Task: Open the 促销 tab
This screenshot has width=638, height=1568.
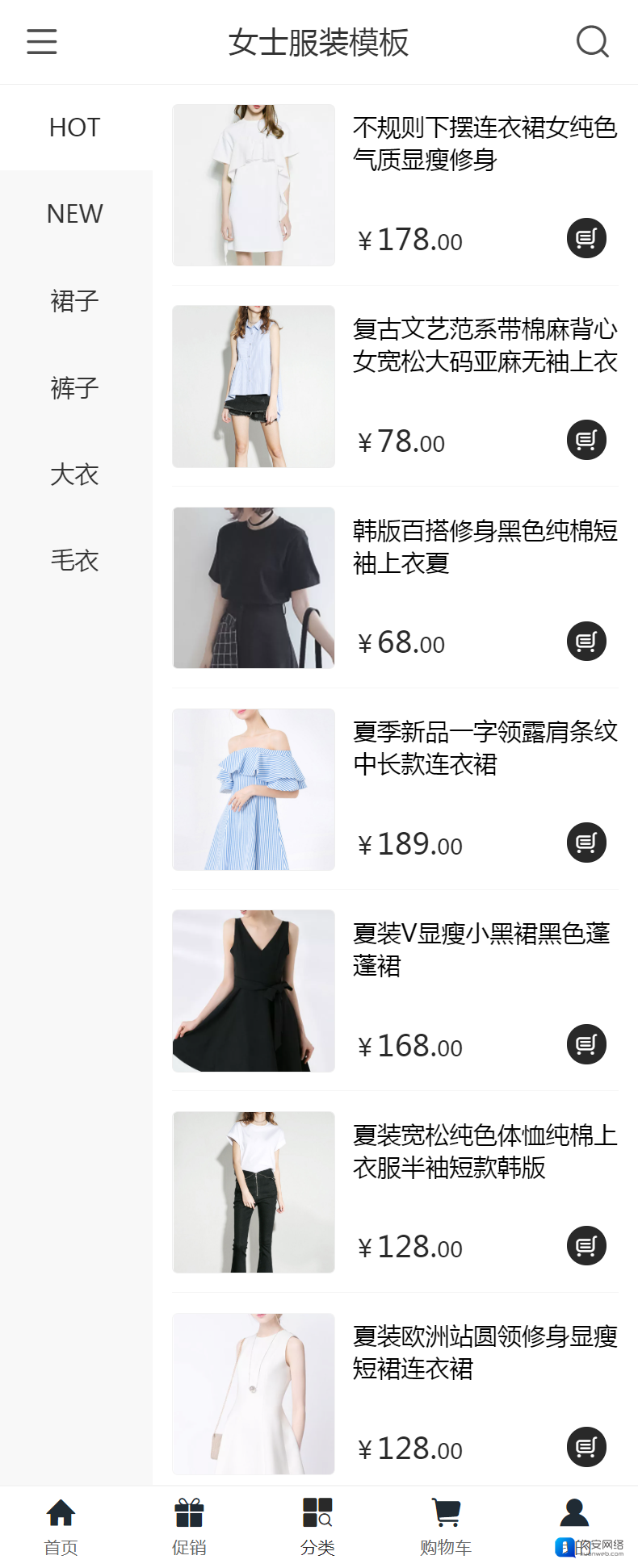Action: [x=189, y=1526]
